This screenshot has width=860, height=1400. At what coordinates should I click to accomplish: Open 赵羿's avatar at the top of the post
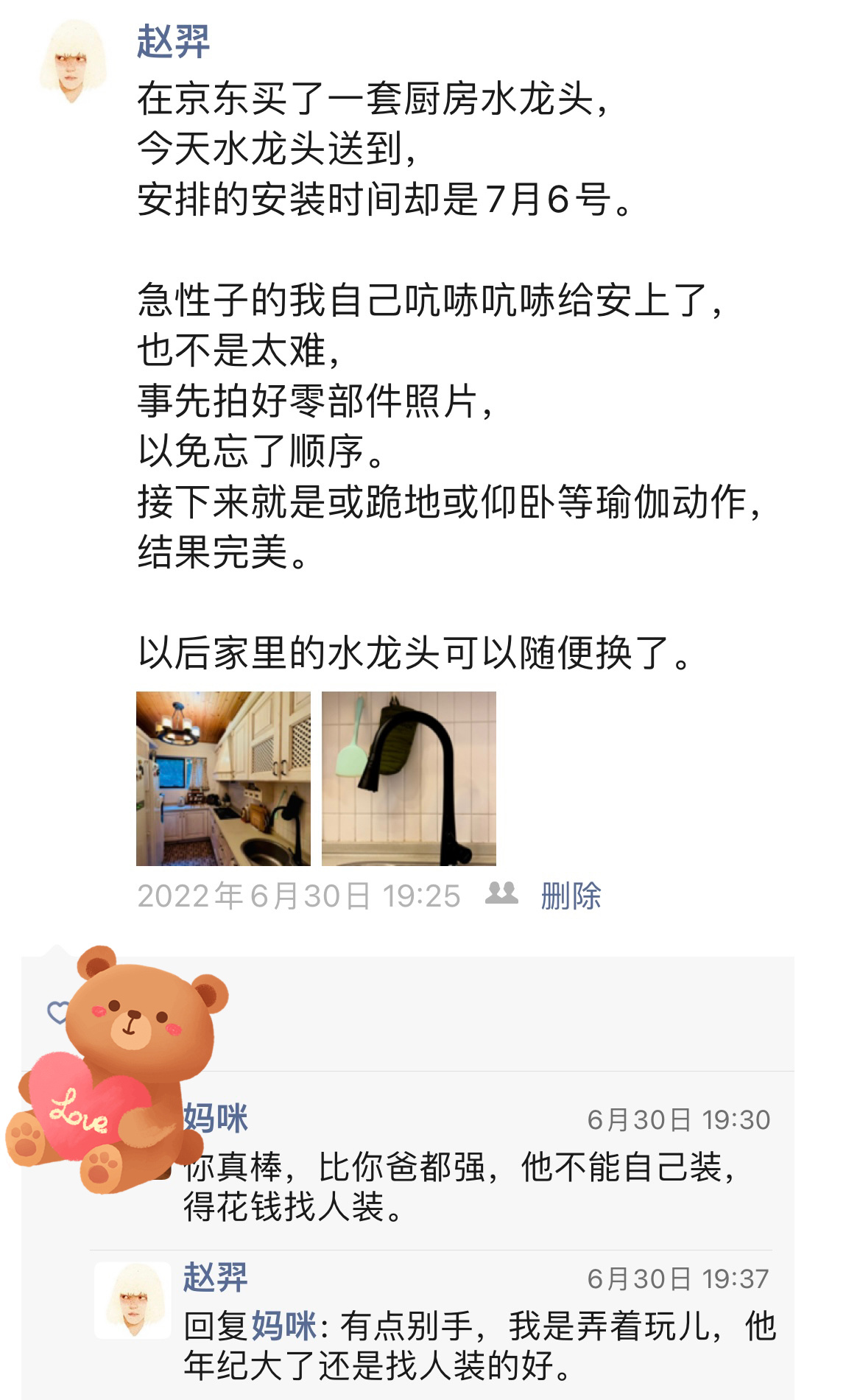point(72,60)
